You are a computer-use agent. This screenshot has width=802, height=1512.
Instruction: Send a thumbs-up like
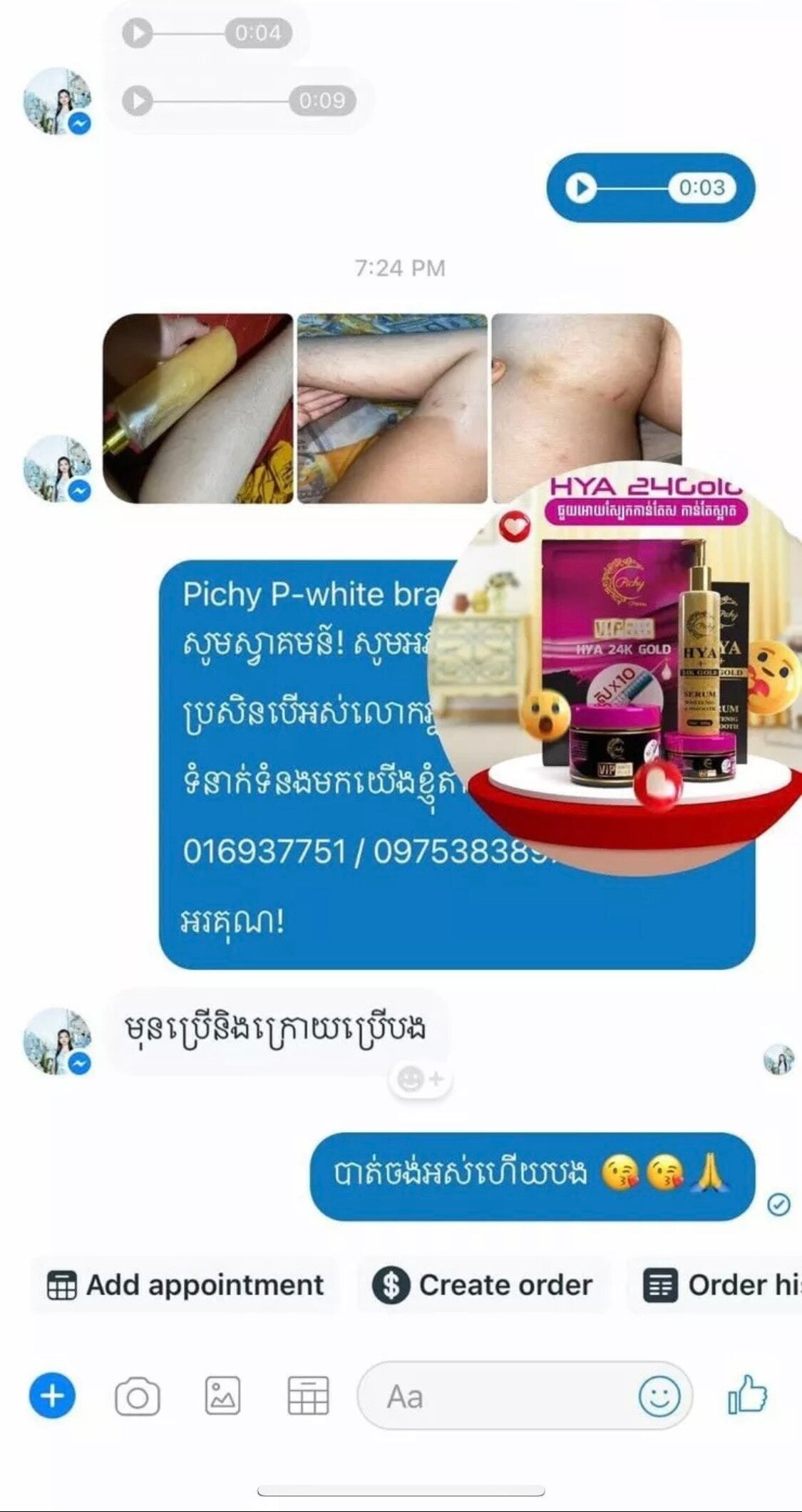747,1395
